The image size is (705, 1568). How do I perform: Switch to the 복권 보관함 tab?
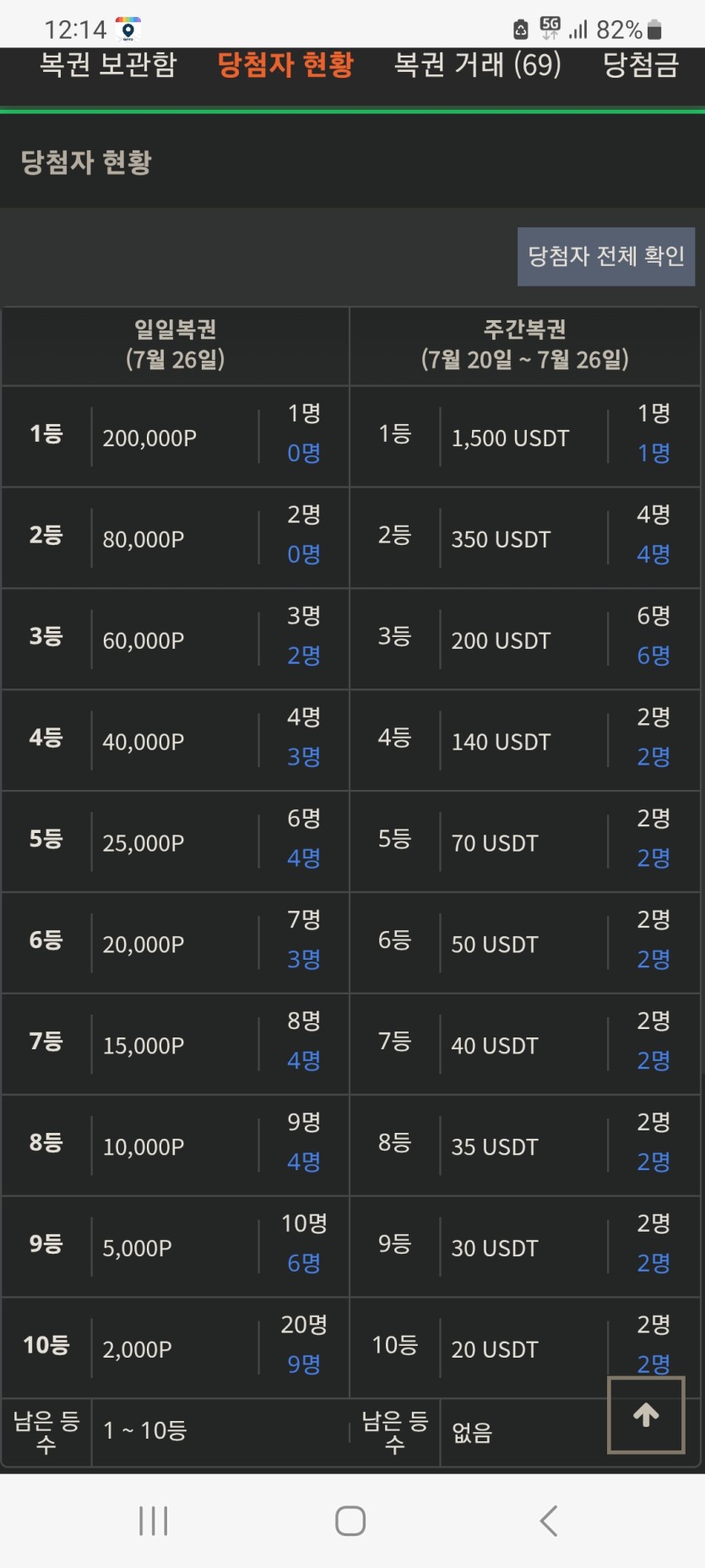(x=109, y=65)
